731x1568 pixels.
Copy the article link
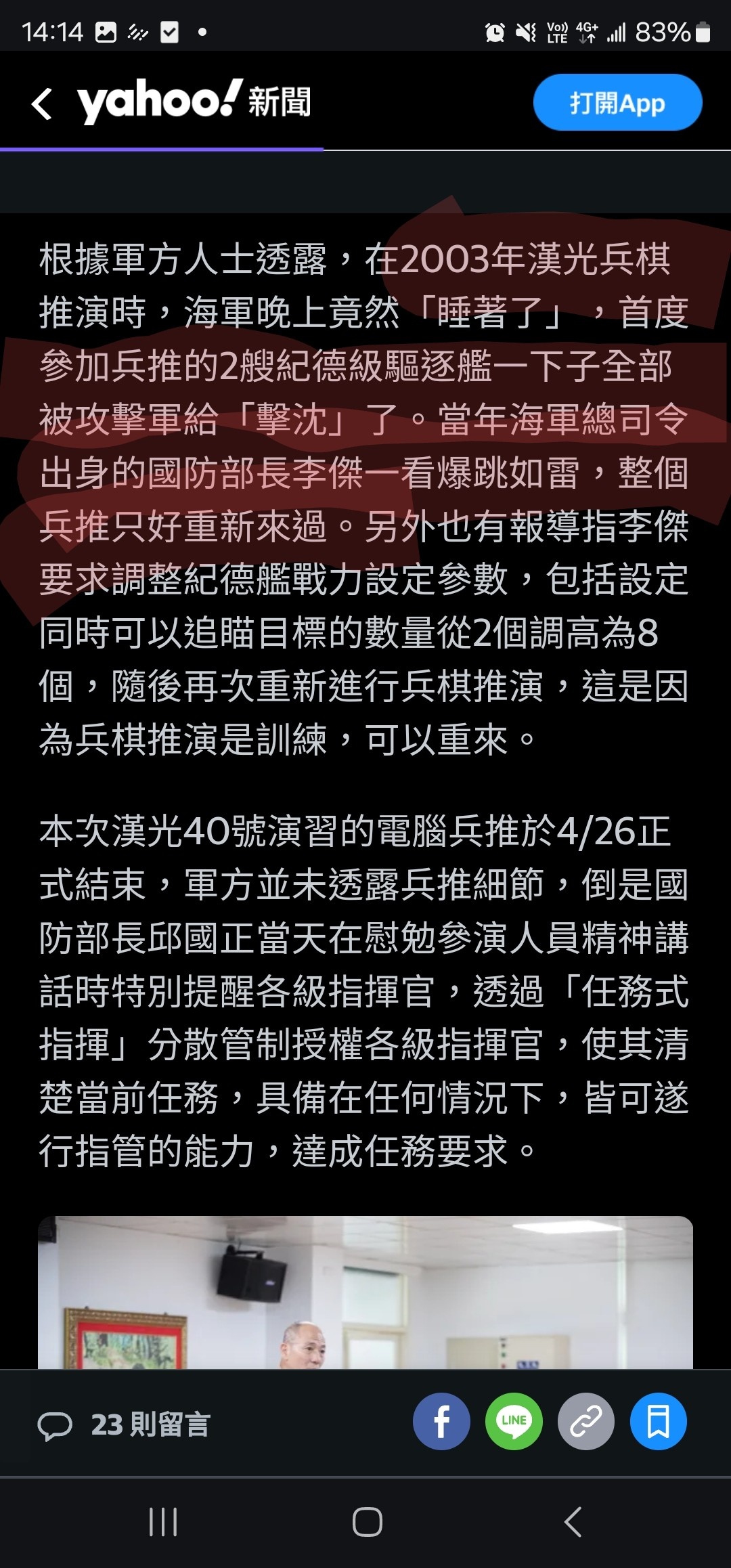pos(586,1422)
